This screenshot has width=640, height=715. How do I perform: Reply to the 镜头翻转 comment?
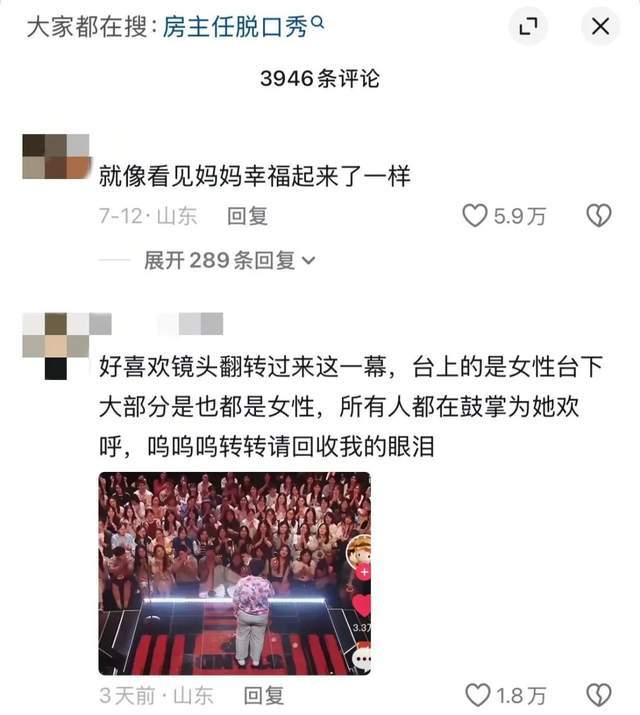pyautogui.click(x=264, y=694)
